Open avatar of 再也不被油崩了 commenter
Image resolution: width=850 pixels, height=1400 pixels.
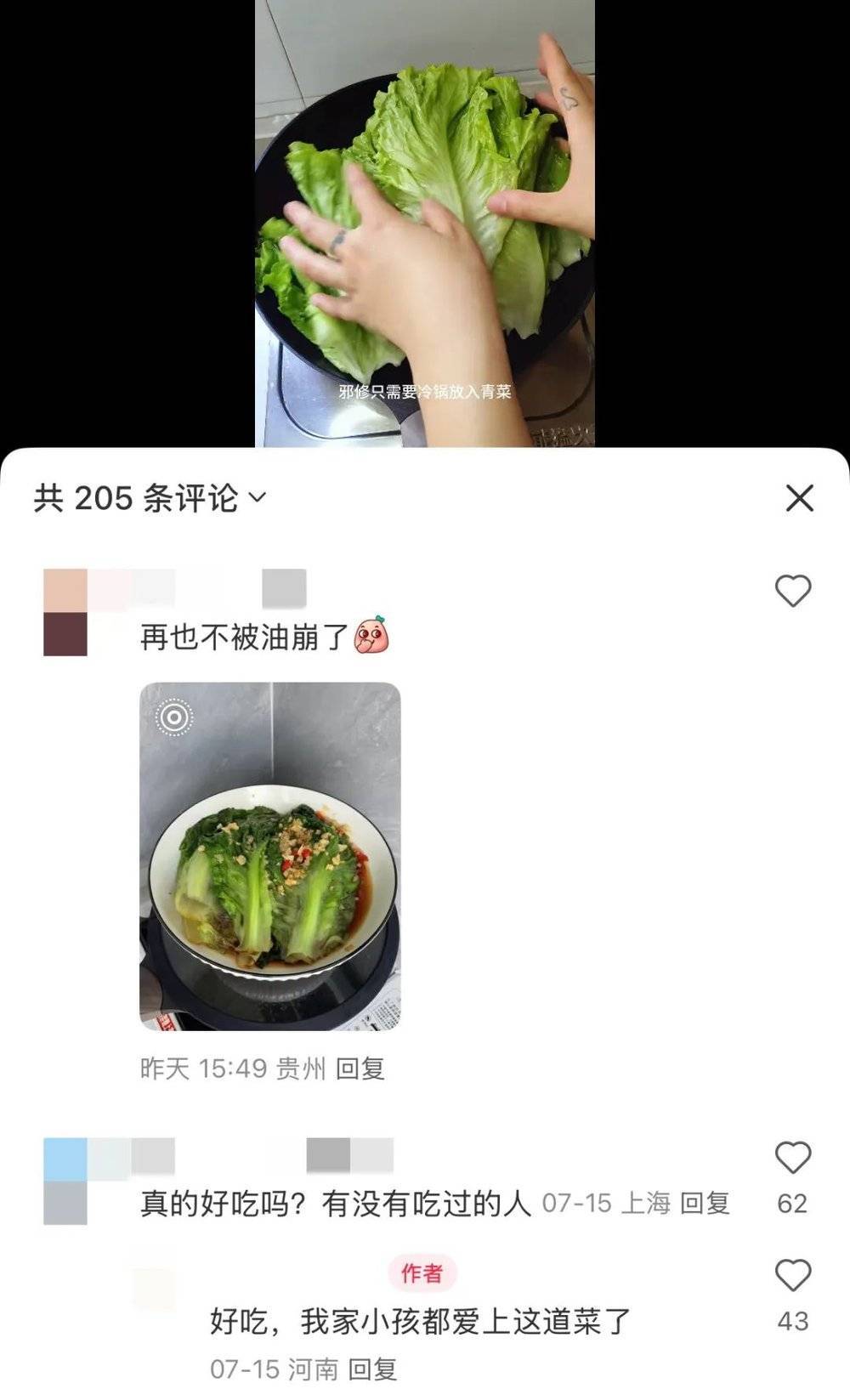coord(65,613)
